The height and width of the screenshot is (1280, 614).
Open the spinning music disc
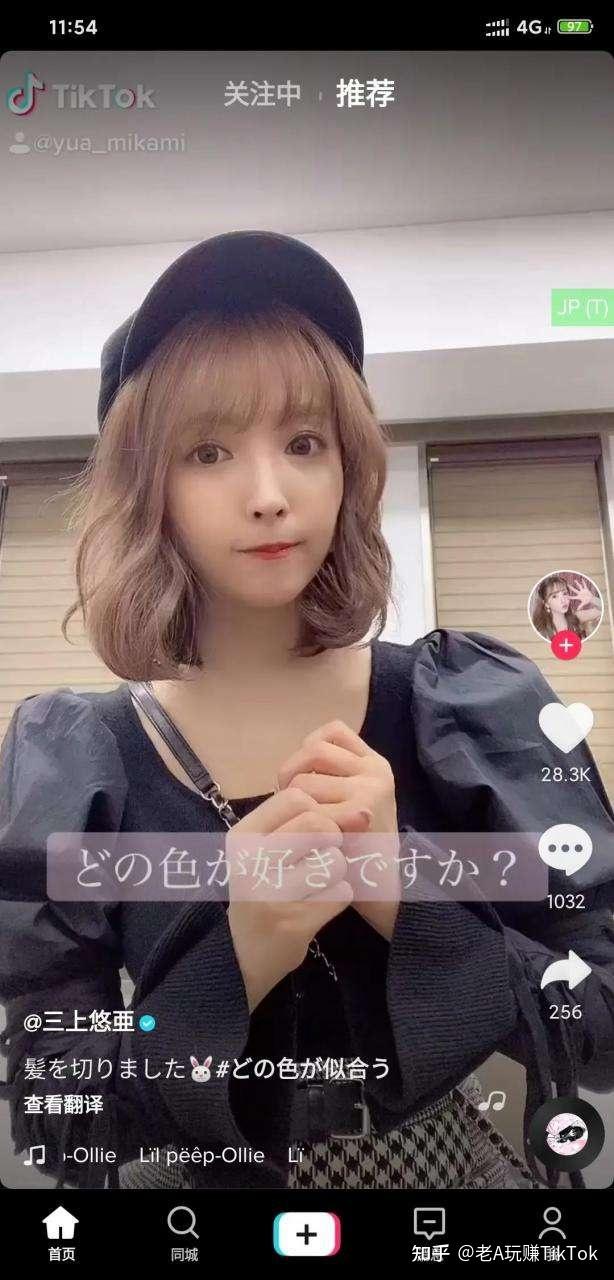click(566, 1135)
